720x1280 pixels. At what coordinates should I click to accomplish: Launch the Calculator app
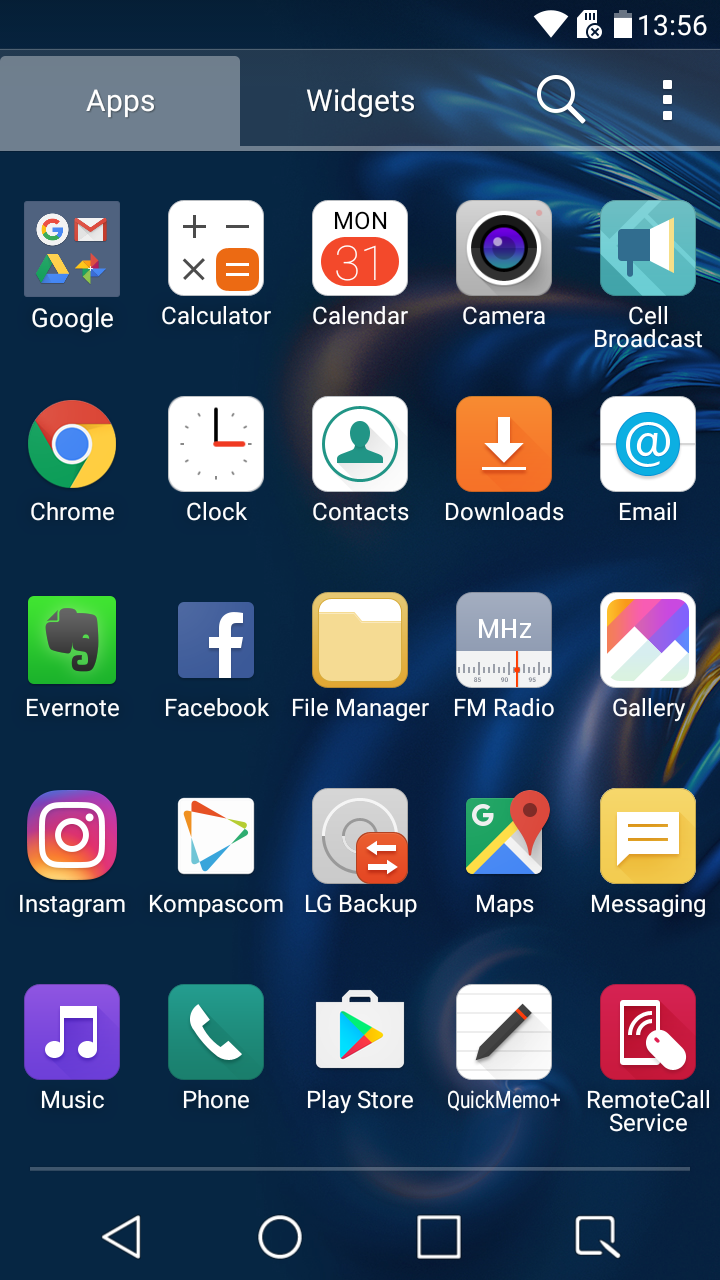[x=216, y=249]
